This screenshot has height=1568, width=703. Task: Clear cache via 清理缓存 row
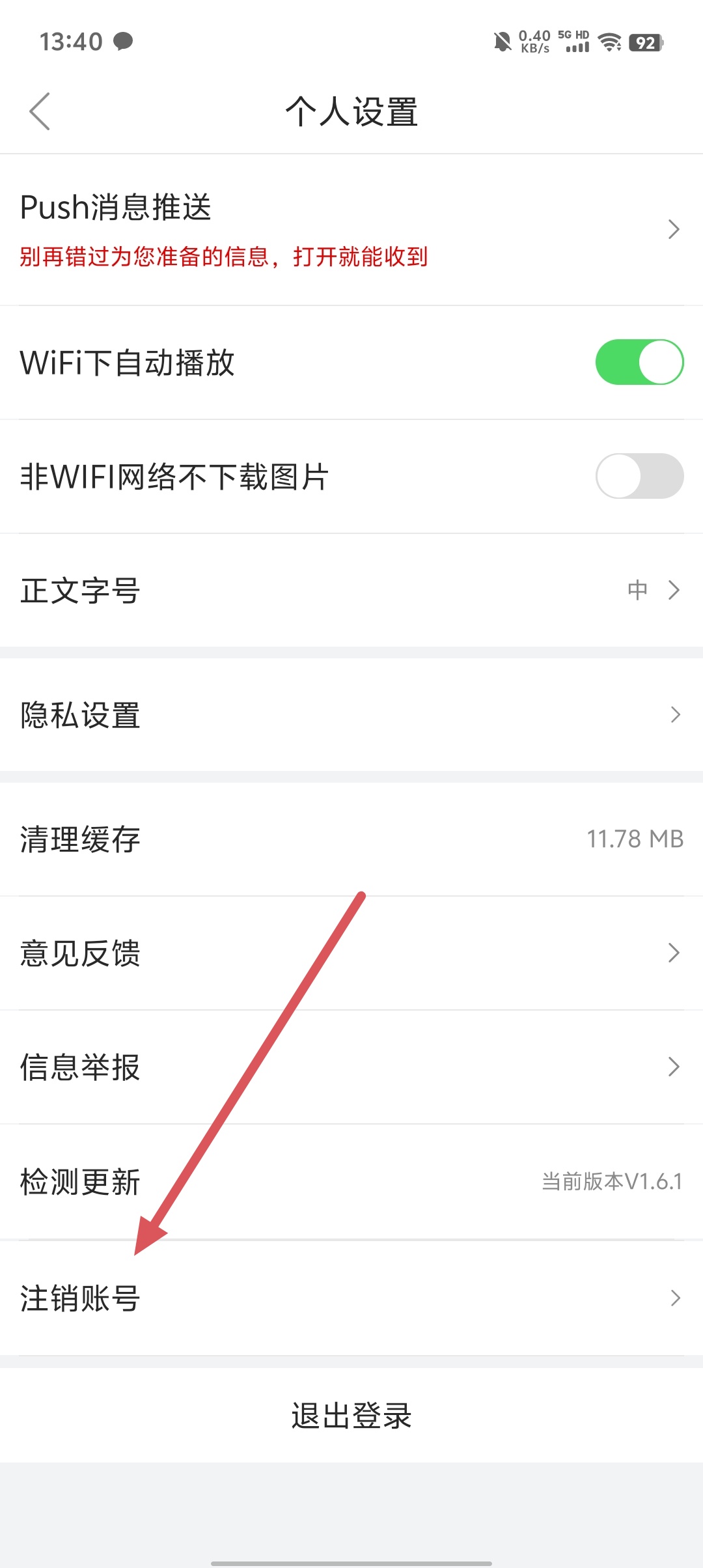click(351, 839)
